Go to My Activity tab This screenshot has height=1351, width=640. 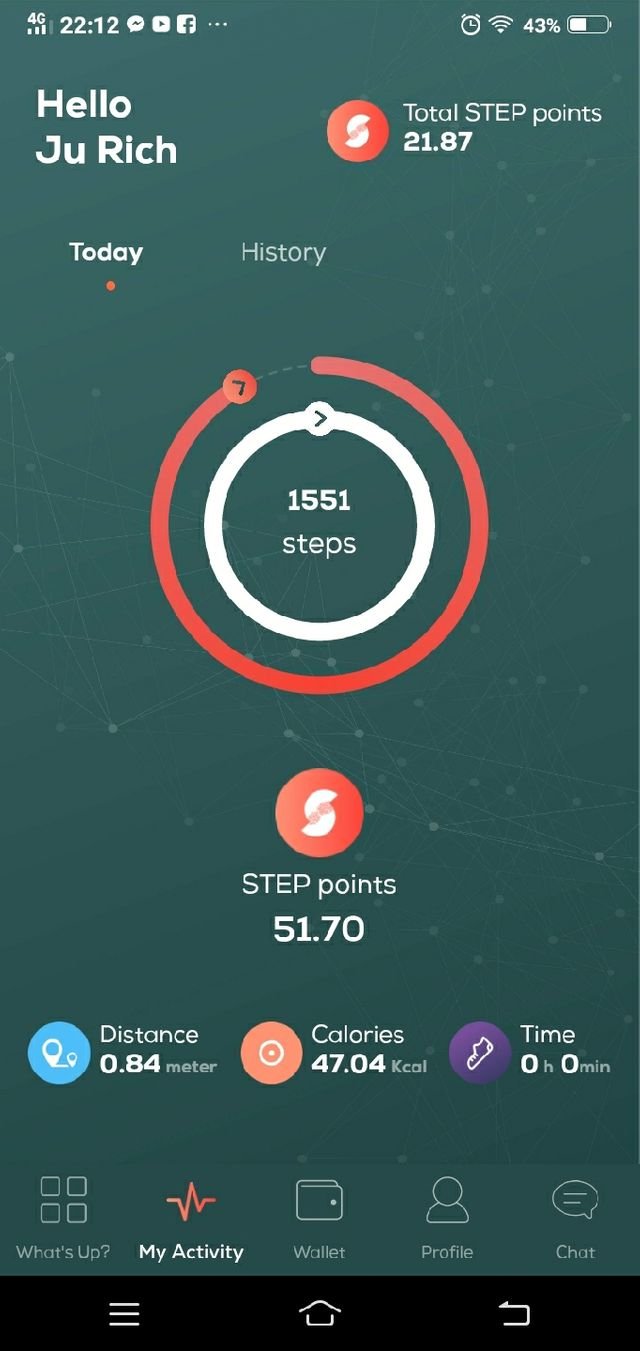[191, 1217]
